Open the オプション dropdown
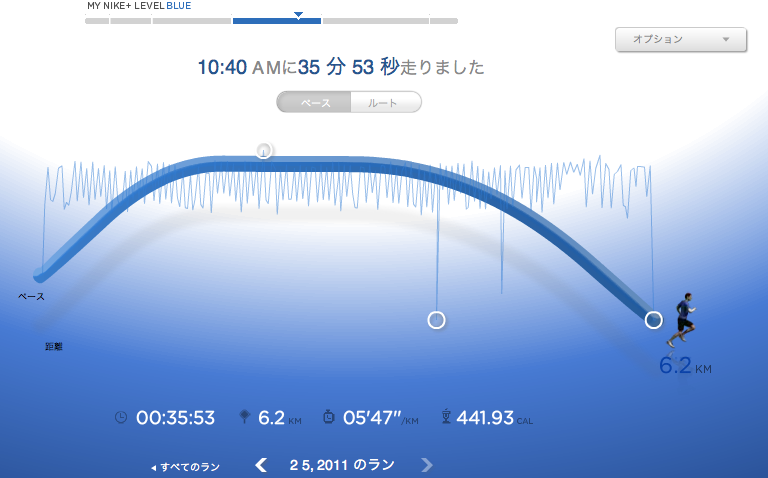This screenshot has height=478, width=768. tap(681, 40)
